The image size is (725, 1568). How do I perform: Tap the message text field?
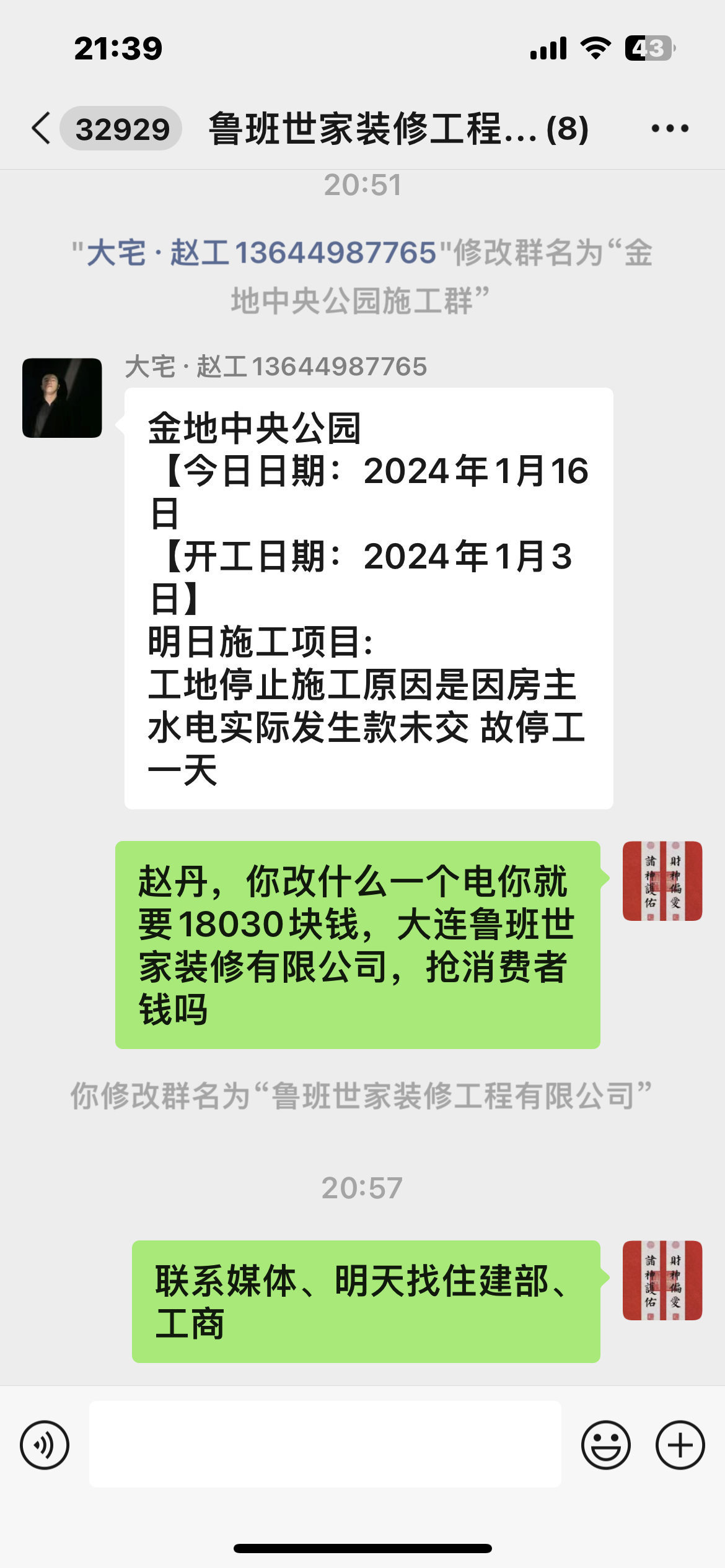[x=325, y=1444]
